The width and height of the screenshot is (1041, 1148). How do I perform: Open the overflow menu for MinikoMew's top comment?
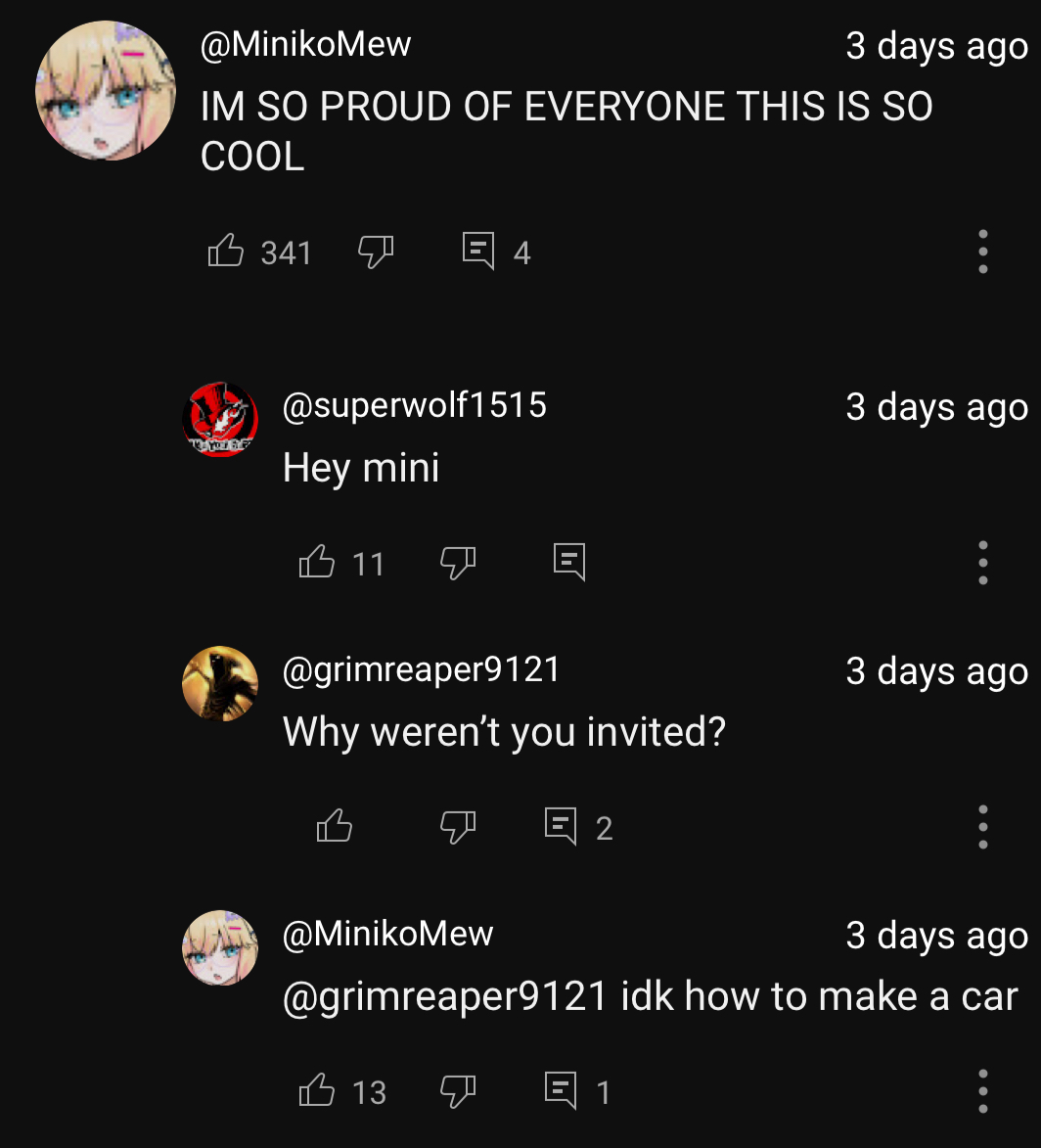(x=983, y=252)
